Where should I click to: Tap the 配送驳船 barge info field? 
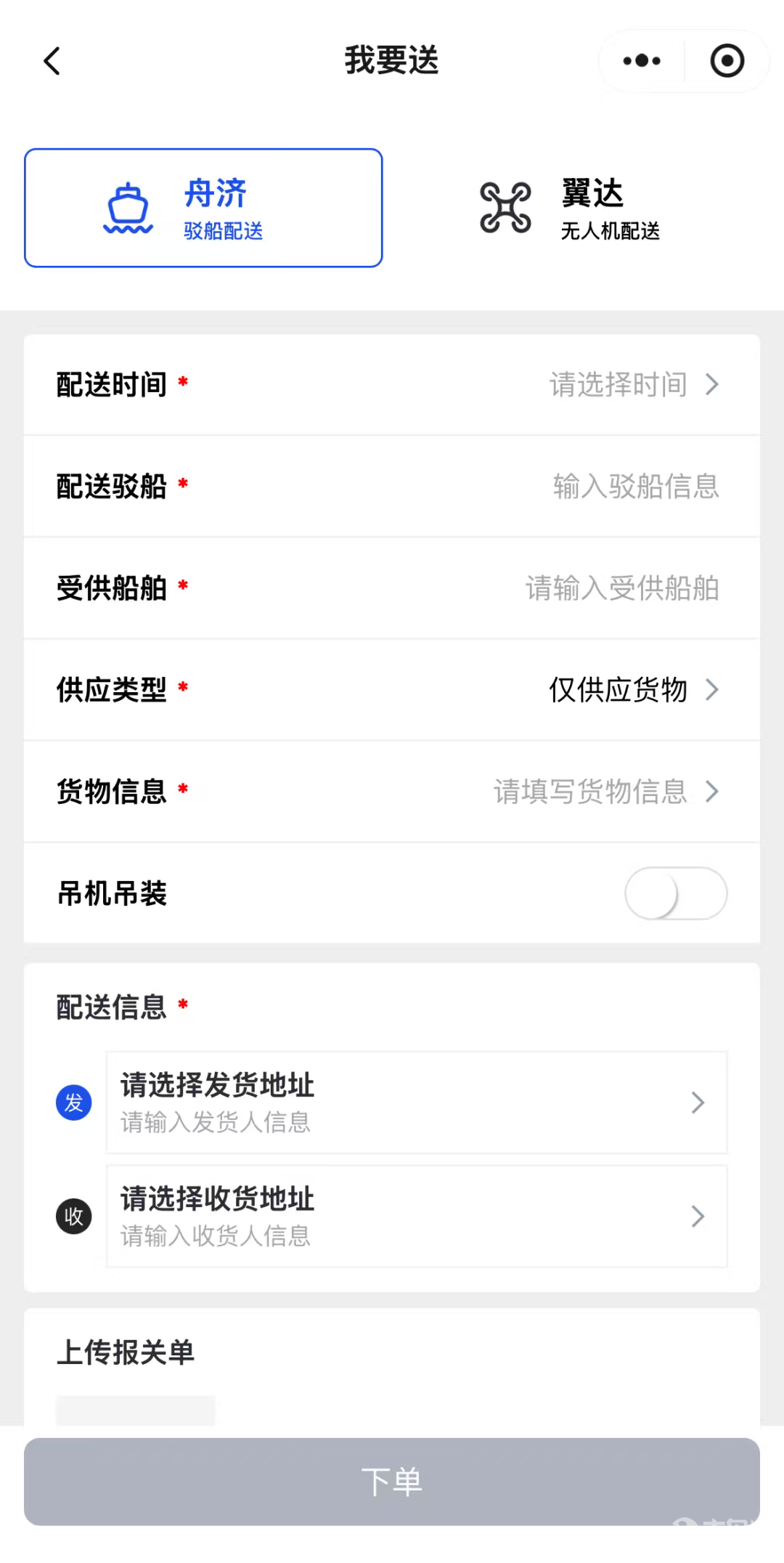[635, 487]
